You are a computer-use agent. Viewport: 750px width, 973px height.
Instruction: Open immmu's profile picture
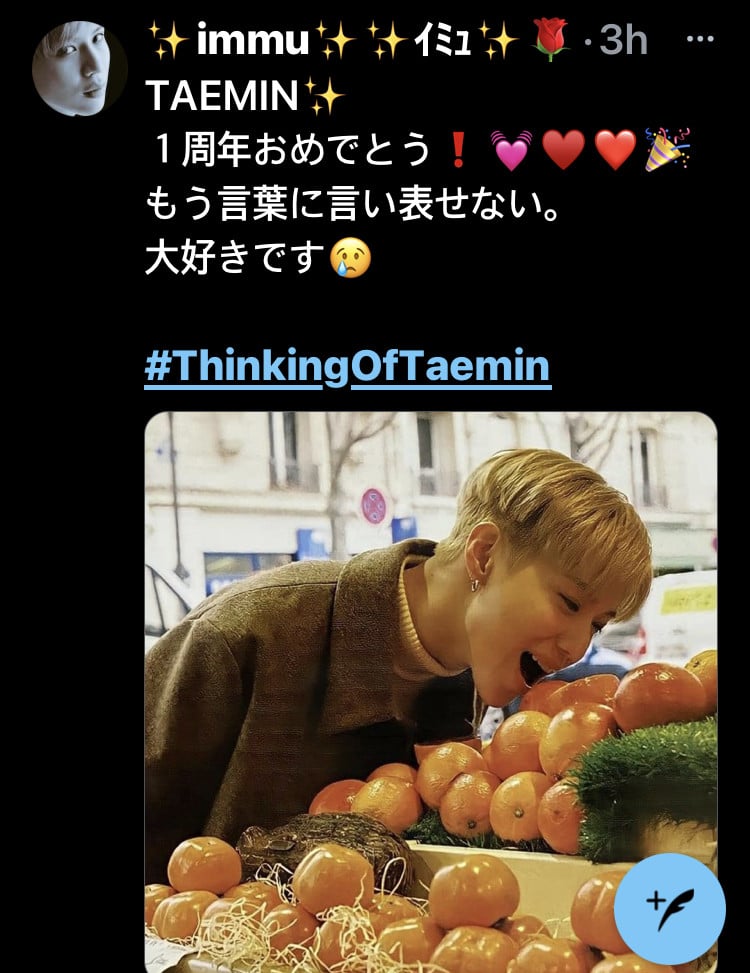79,68
